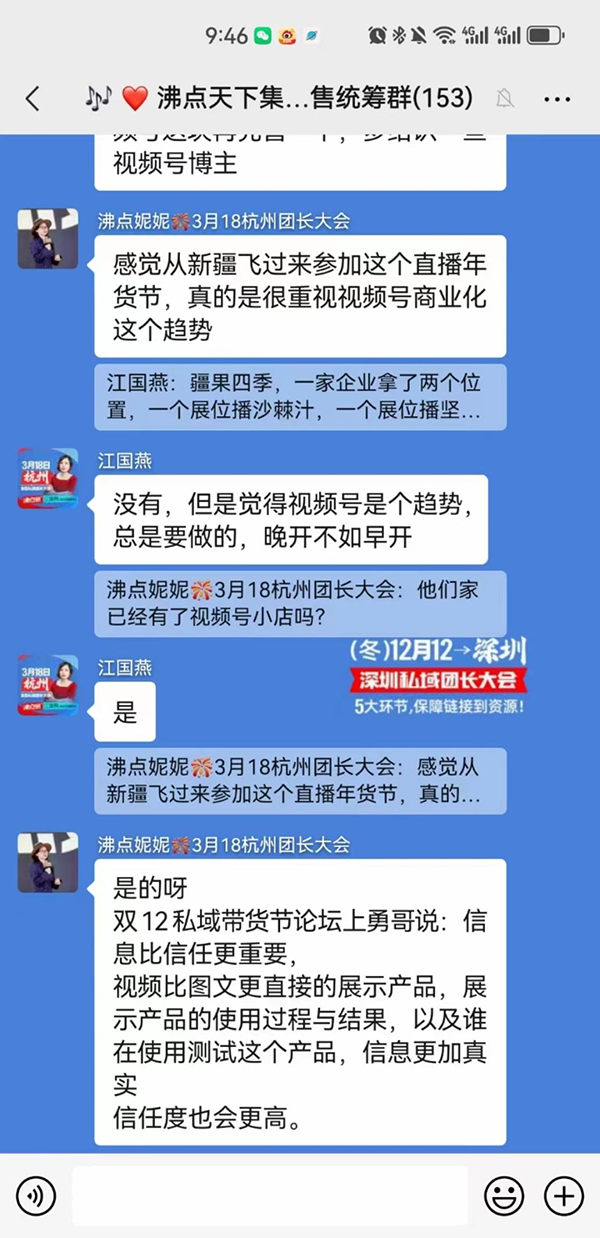Jump to quoted message 他们家已经有了视频号小店吗
The image size is (600, 1238).
point(300,603)
